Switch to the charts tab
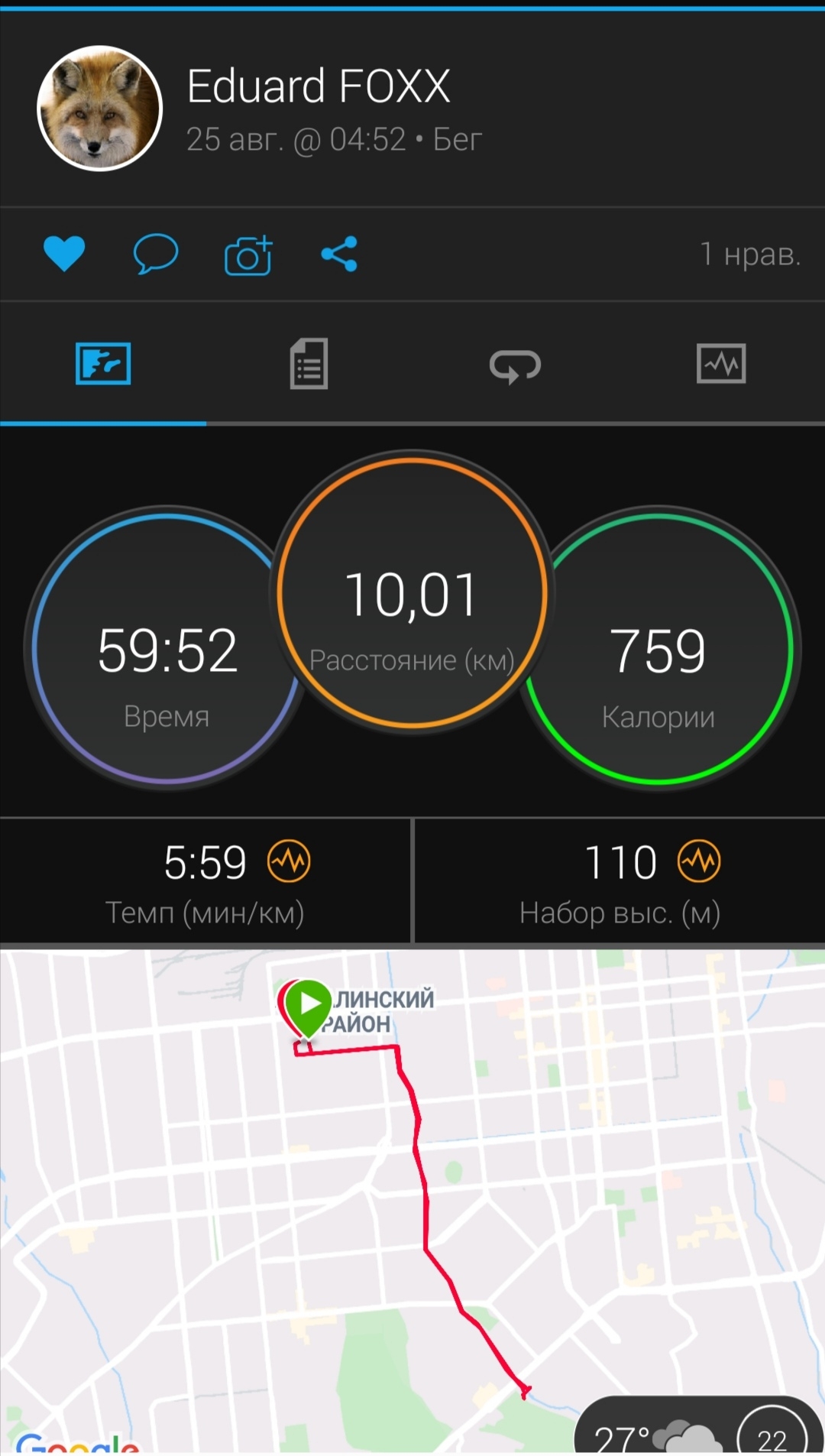This screenshot has width=825, height=1456. [x=720, y=364]
